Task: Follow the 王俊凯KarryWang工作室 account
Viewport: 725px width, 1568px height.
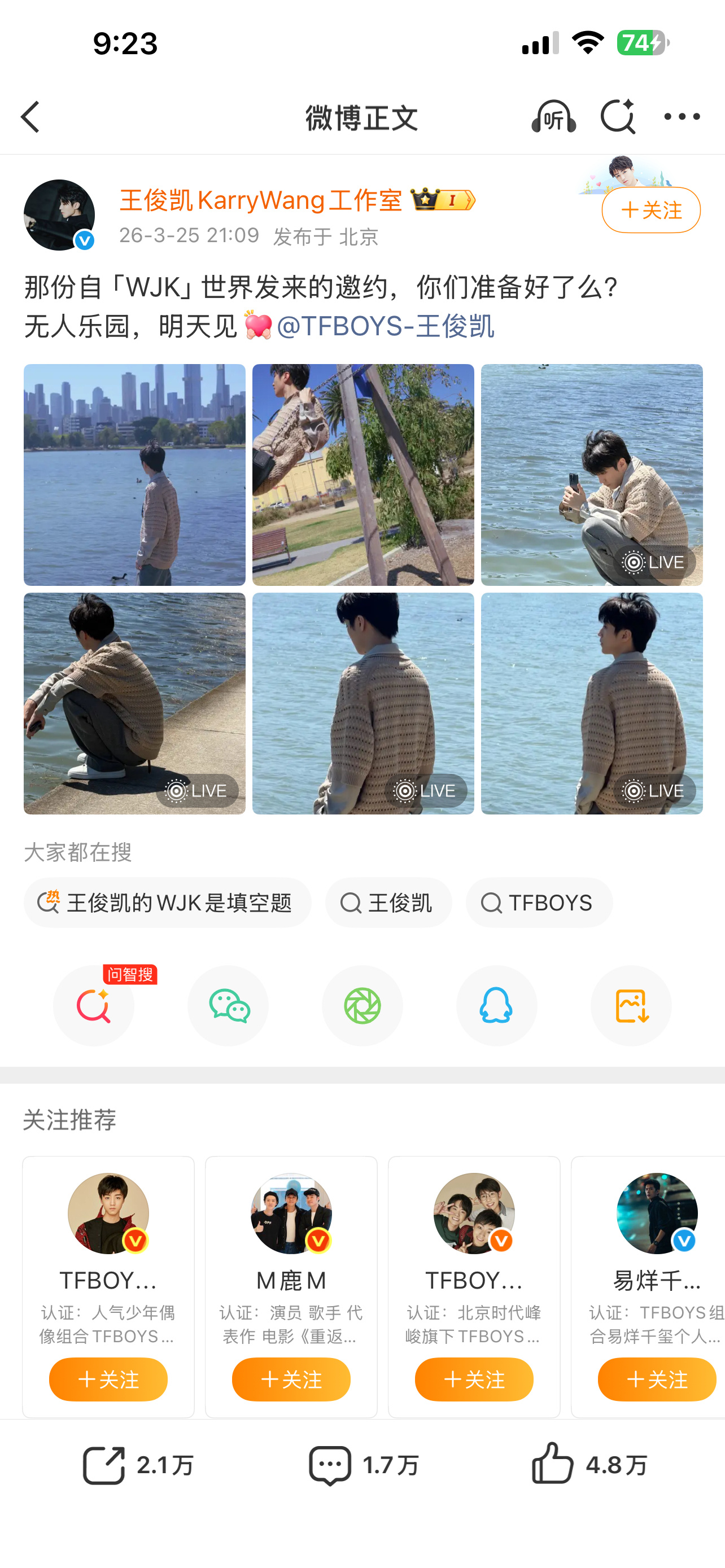Action: coord(650,210)
